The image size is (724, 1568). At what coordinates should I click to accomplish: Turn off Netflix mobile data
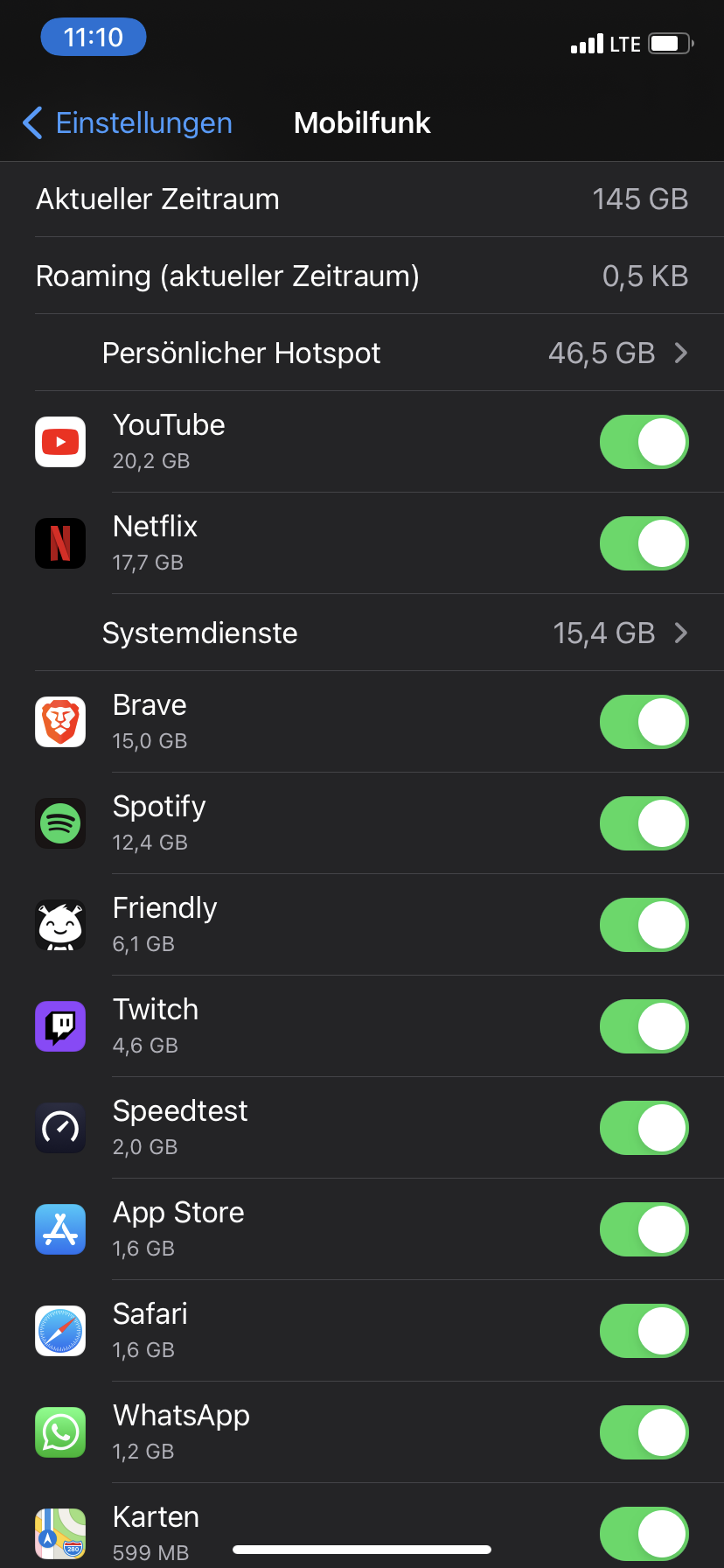tap(644, 544)
